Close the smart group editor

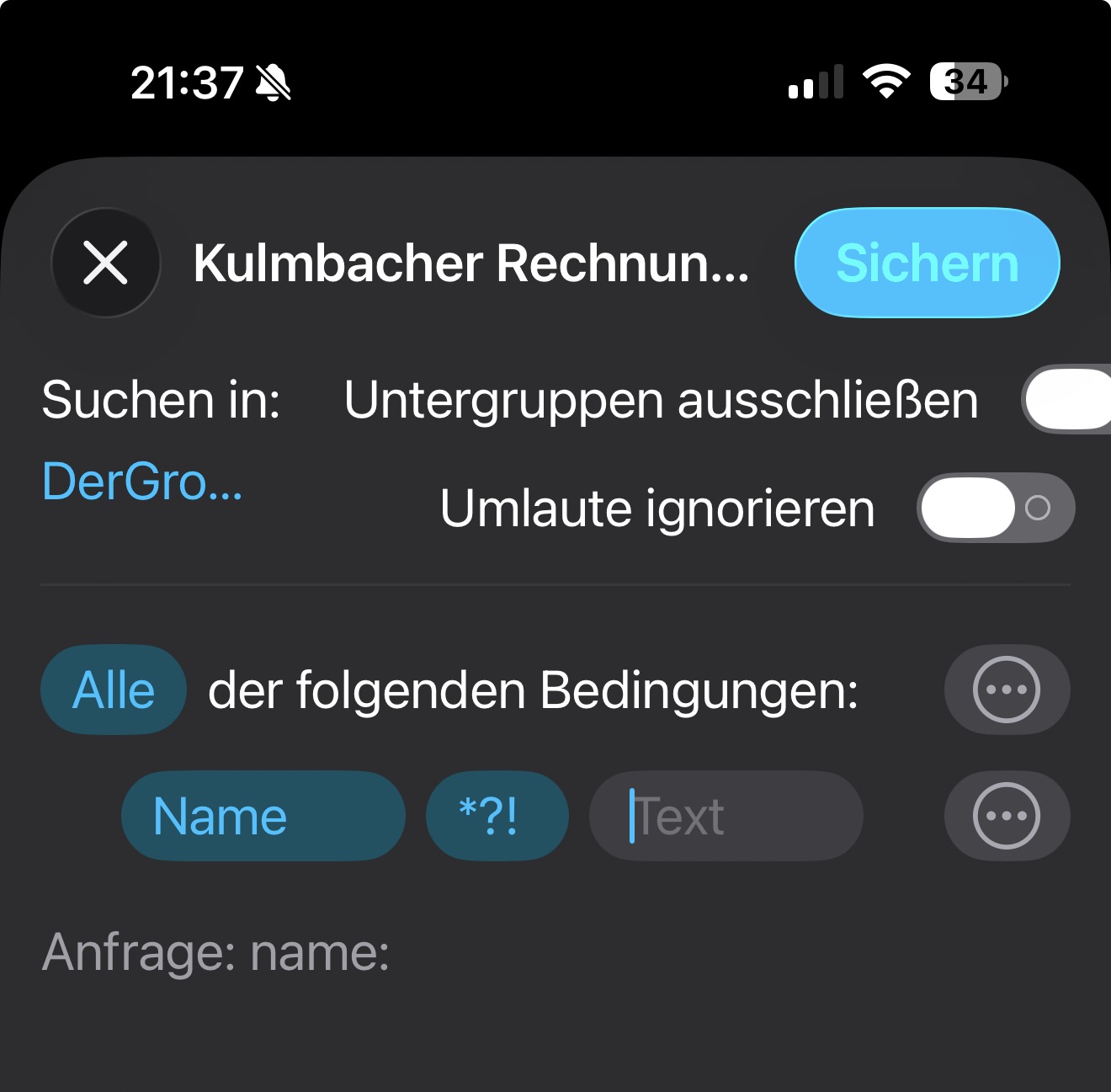click(105, 263)
